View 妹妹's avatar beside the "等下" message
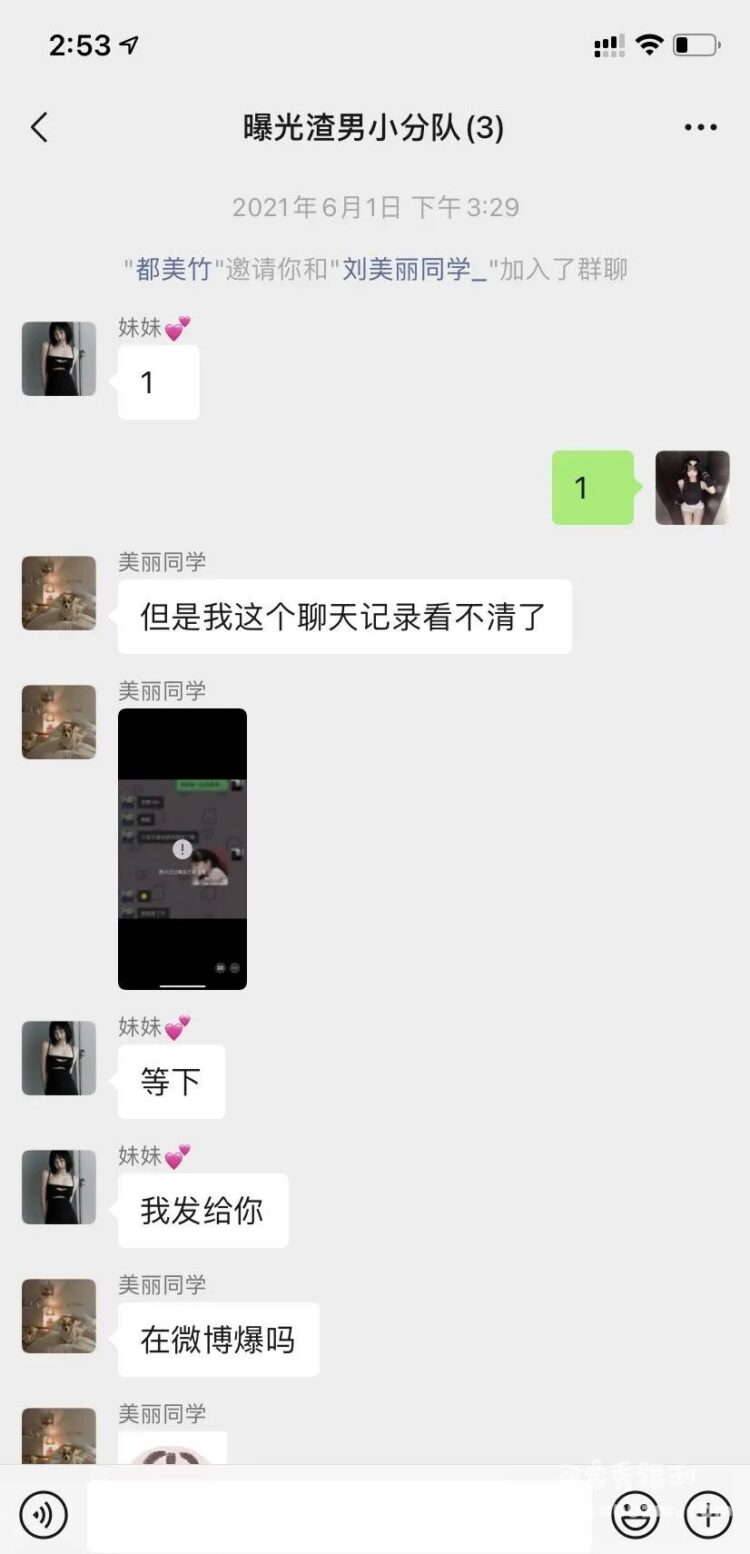The width and height of the screenshot is (750, 1554). coord(59,1058)
